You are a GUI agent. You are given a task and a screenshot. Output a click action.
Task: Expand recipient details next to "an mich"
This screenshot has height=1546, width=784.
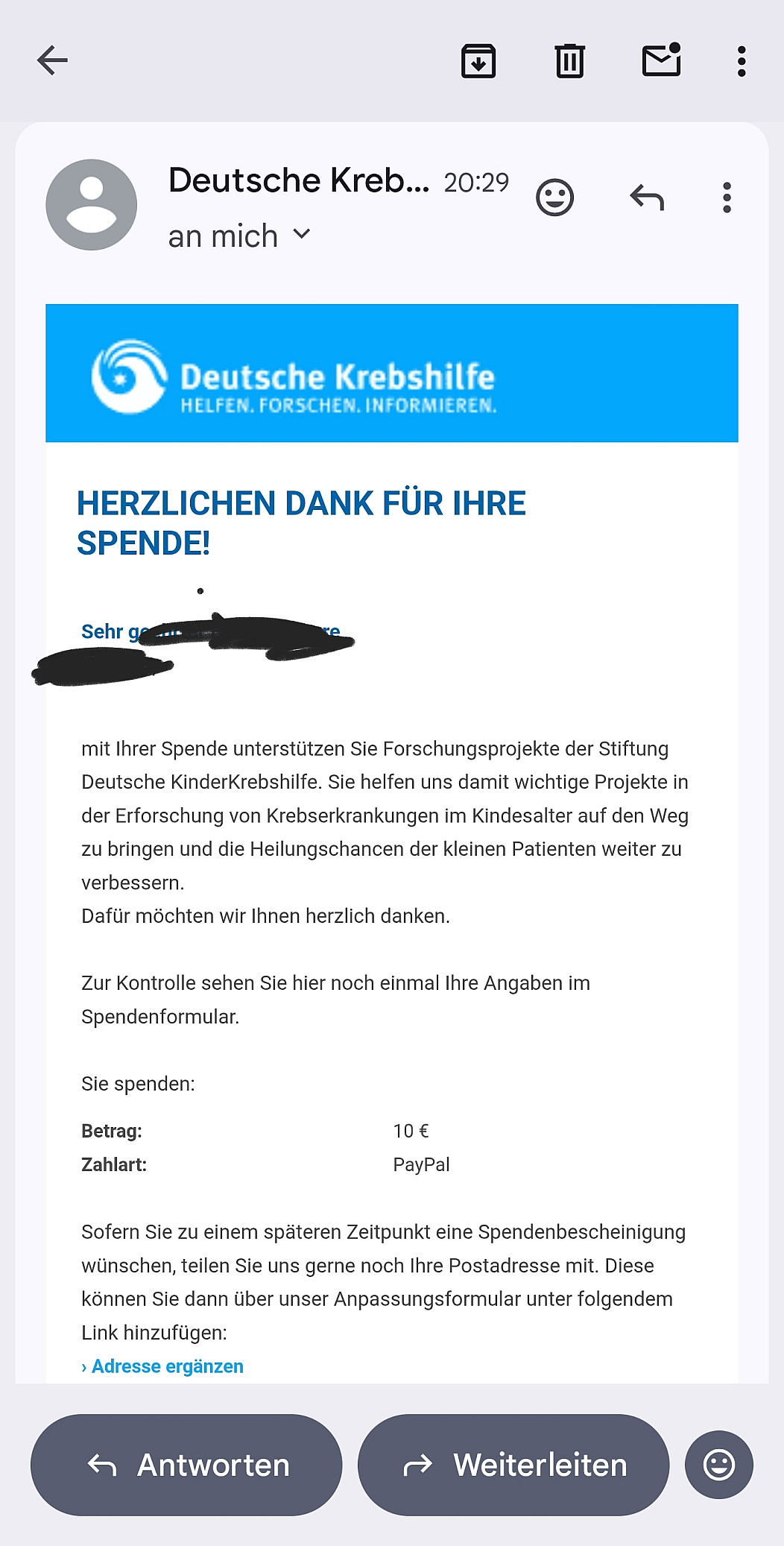[x=301, y=234]
